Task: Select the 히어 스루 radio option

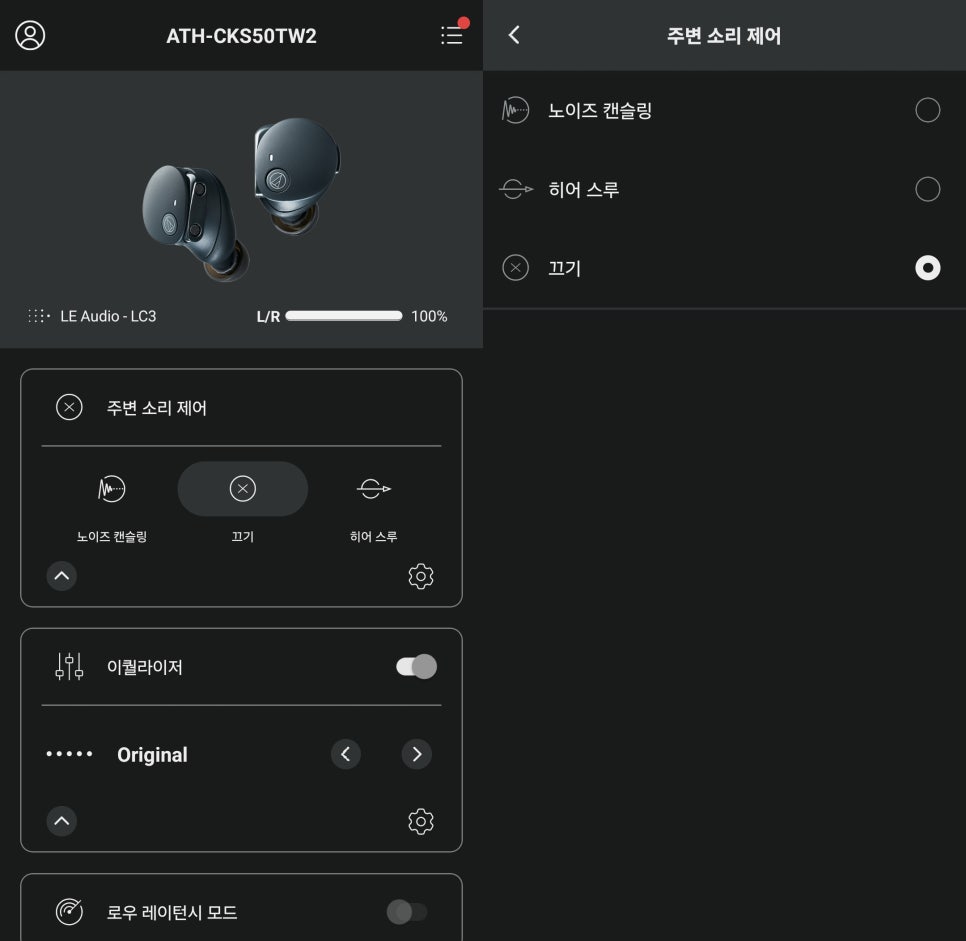Action: pos(927,189)
